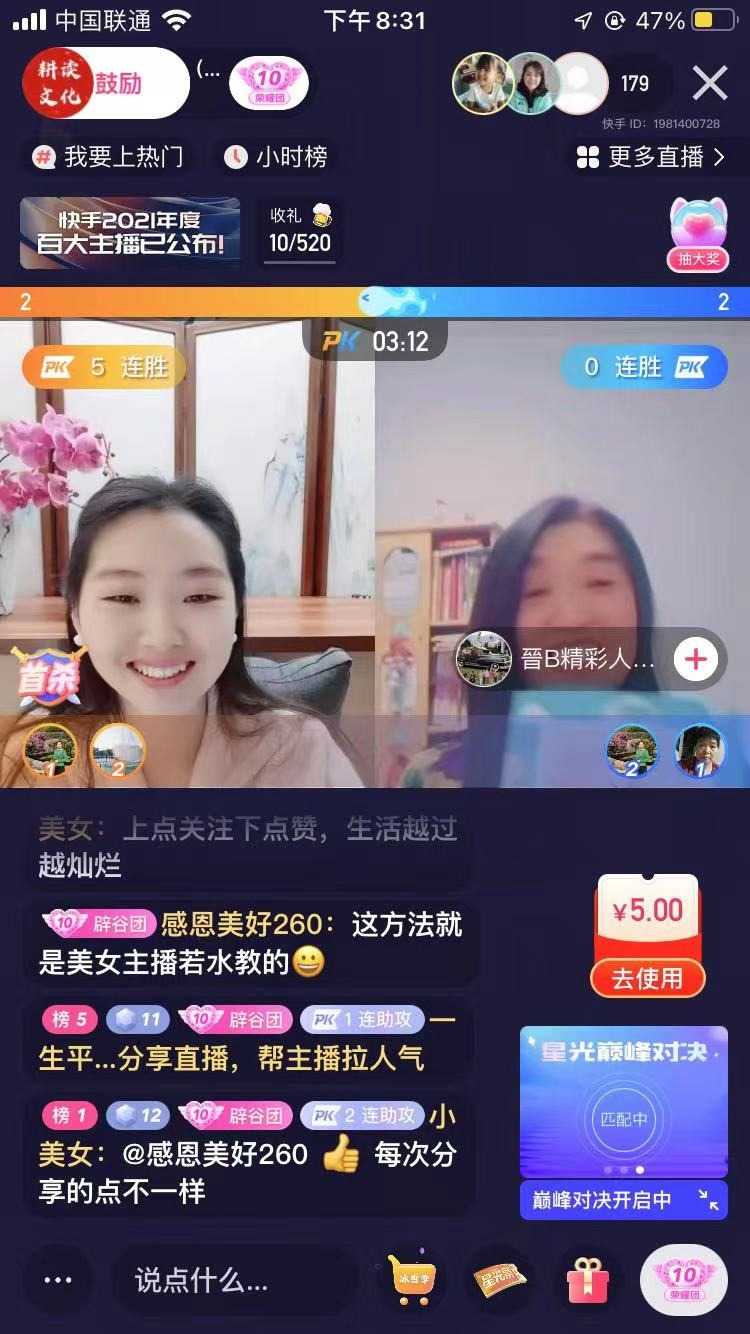Image resolution: width=750 pixels, height=1334 pixels.
Task: Open the 收礼 10/520 gift goal
Action: (x=299, y=232)
